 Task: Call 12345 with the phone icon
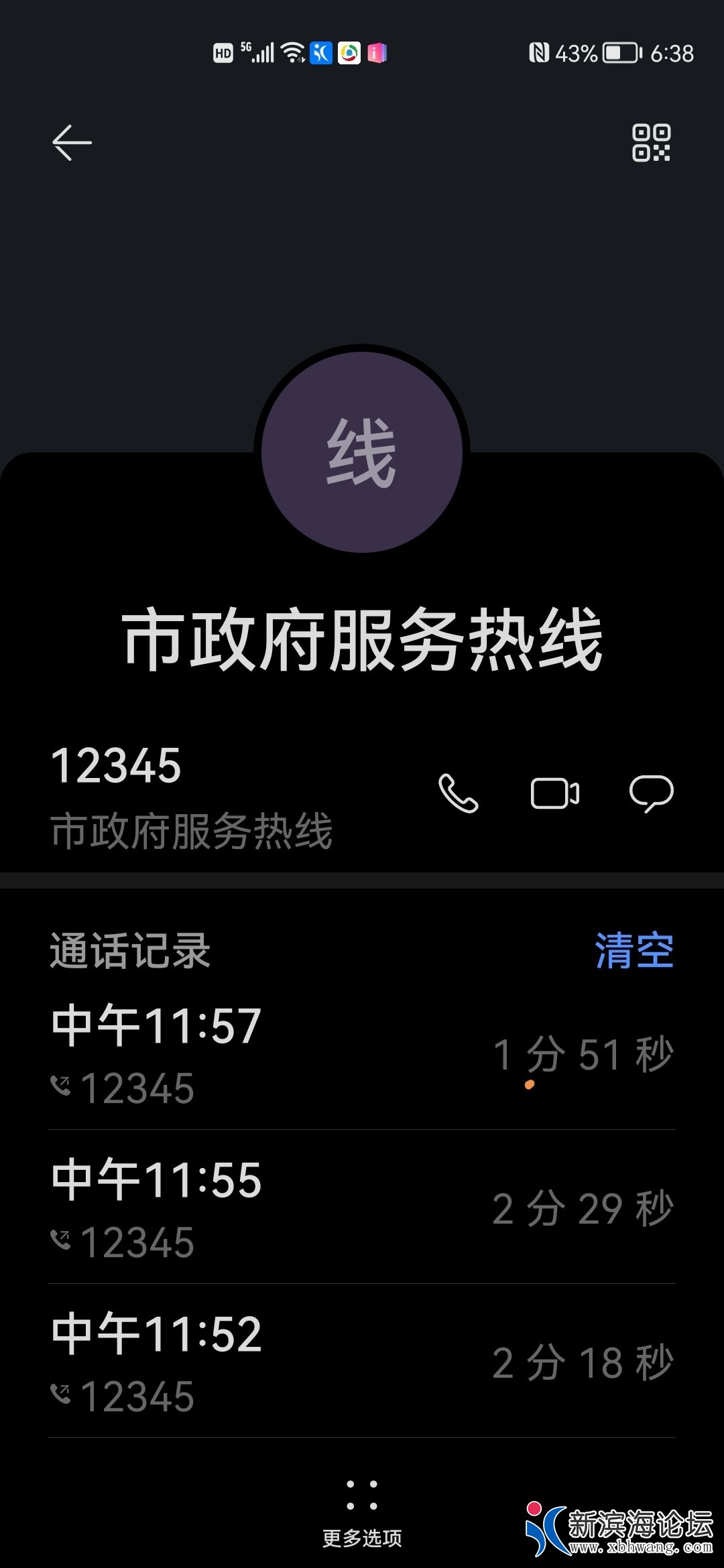pyautogui.click(x=459, y=793)
